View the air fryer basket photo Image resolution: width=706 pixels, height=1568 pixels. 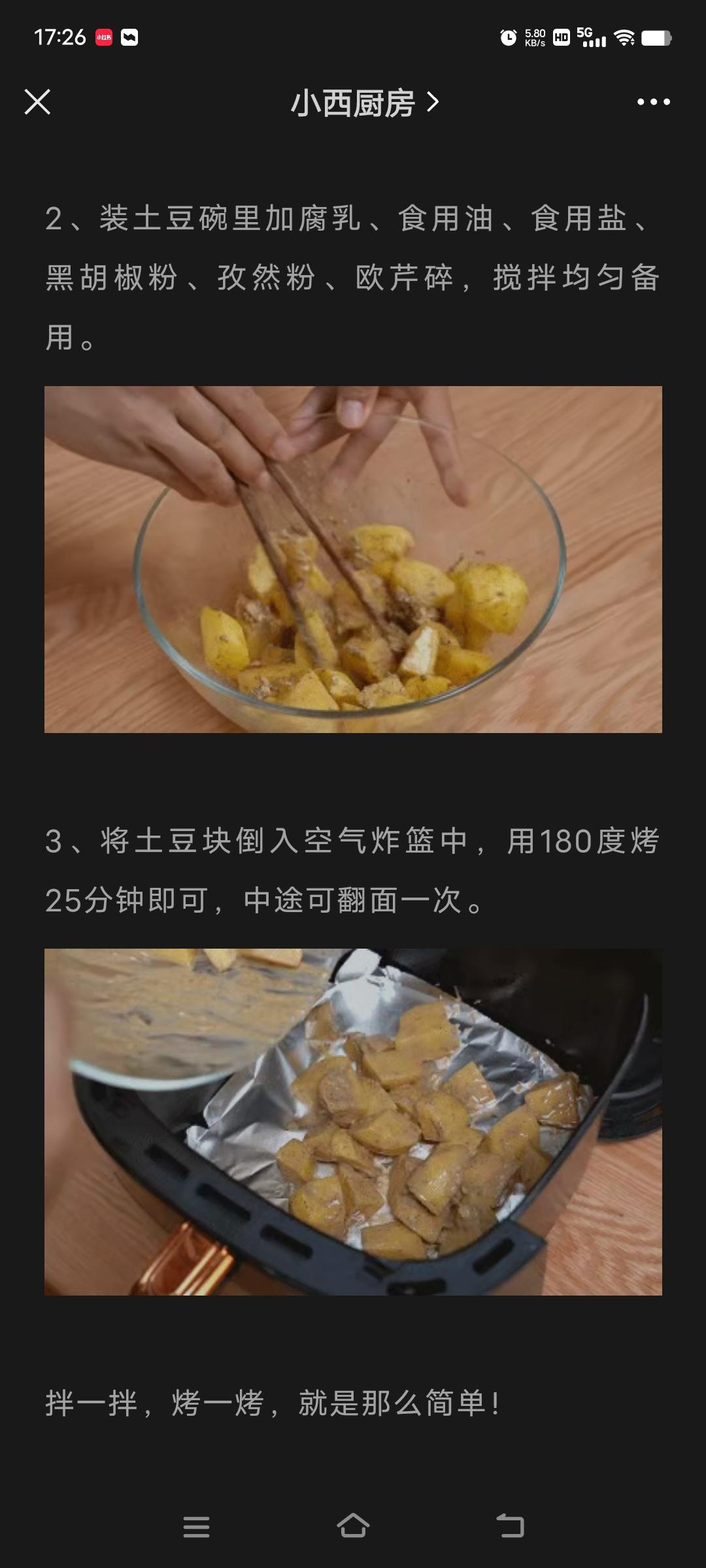pyautogui.click(x=353, y=1121)
